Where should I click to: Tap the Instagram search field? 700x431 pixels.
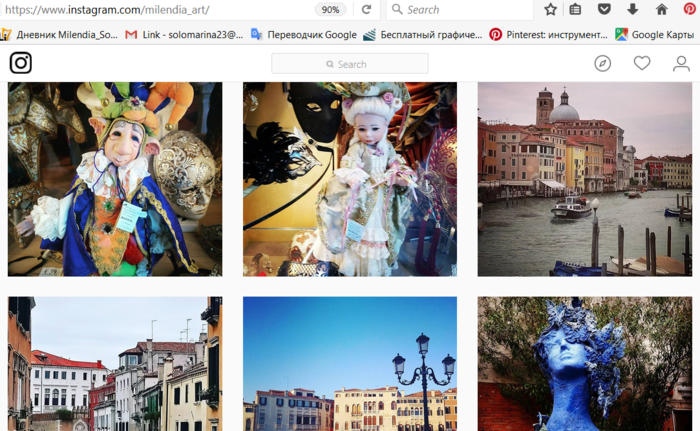coord(349,64)
